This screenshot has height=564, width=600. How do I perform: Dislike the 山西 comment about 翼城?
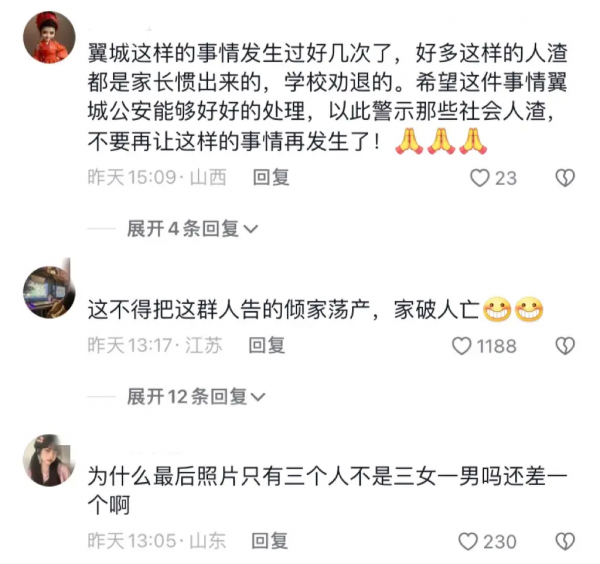[x=566, y=178]
